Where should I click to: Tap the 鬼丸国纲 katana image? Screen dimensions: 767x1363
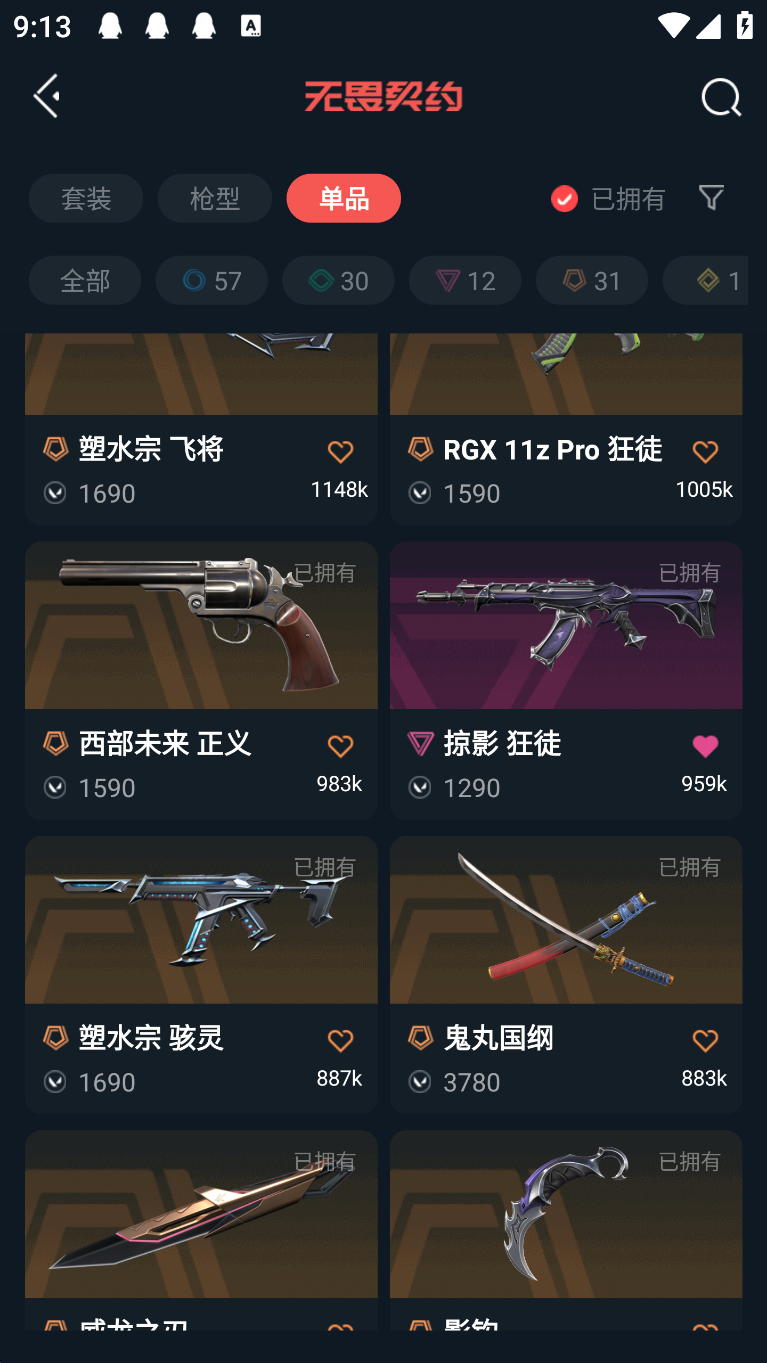tap(565, 920)
